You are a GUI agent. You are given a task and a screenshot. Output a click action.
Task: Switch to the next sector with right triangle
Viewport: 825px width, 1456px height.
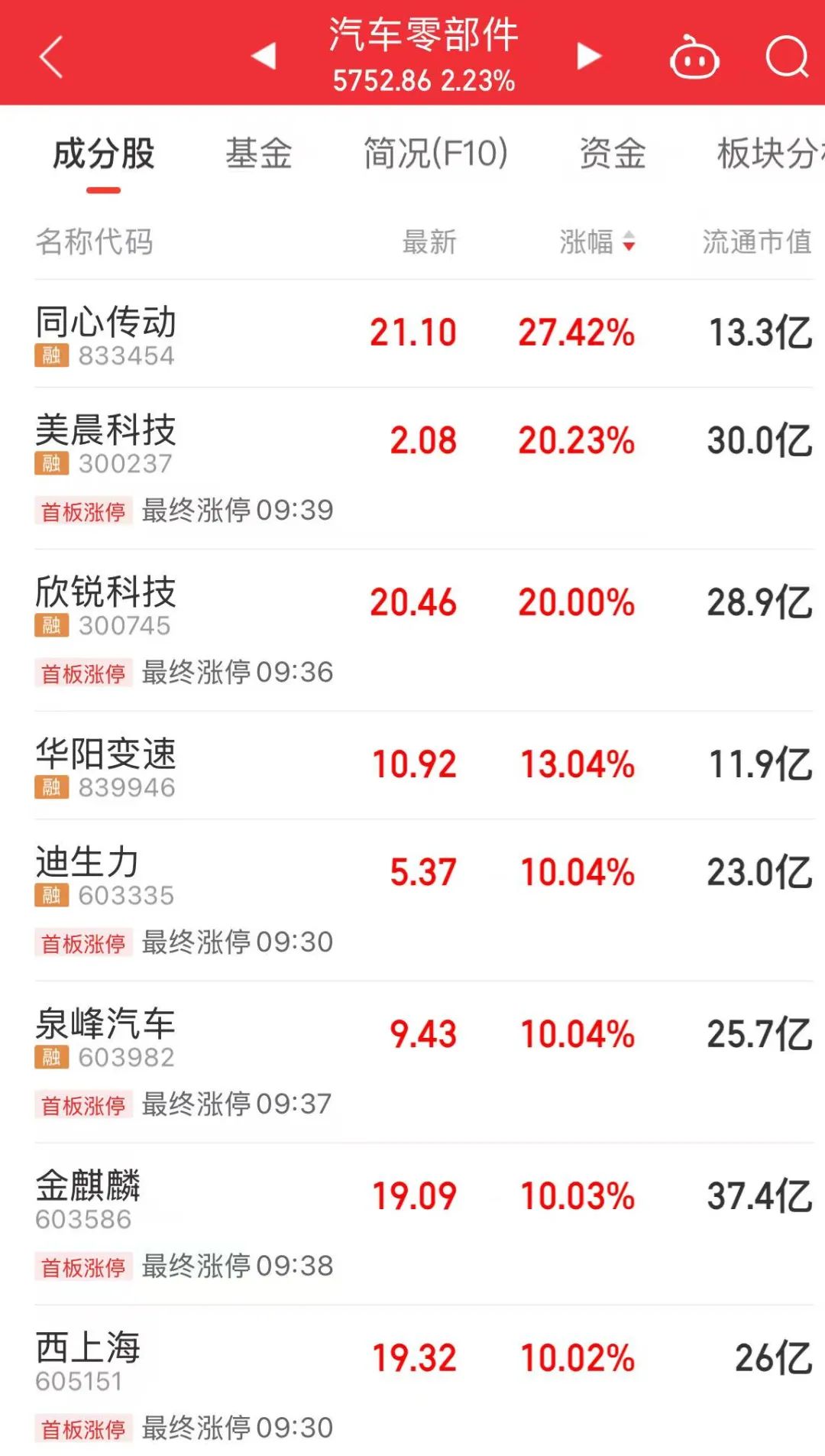click(x=588, y=56)
